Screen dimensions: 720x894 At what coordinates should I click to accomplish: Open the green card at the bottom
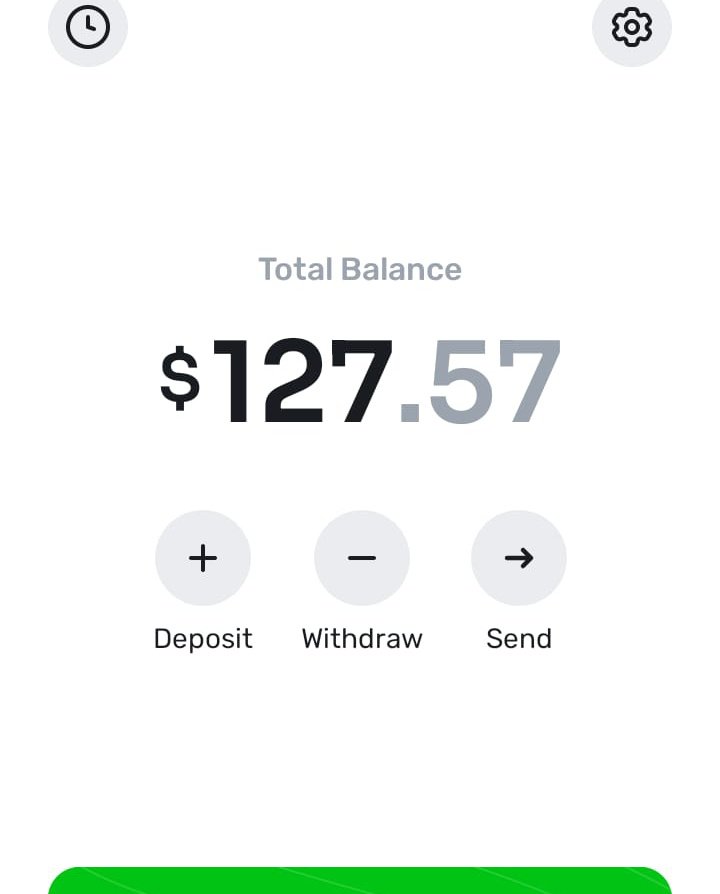[360, 880]
